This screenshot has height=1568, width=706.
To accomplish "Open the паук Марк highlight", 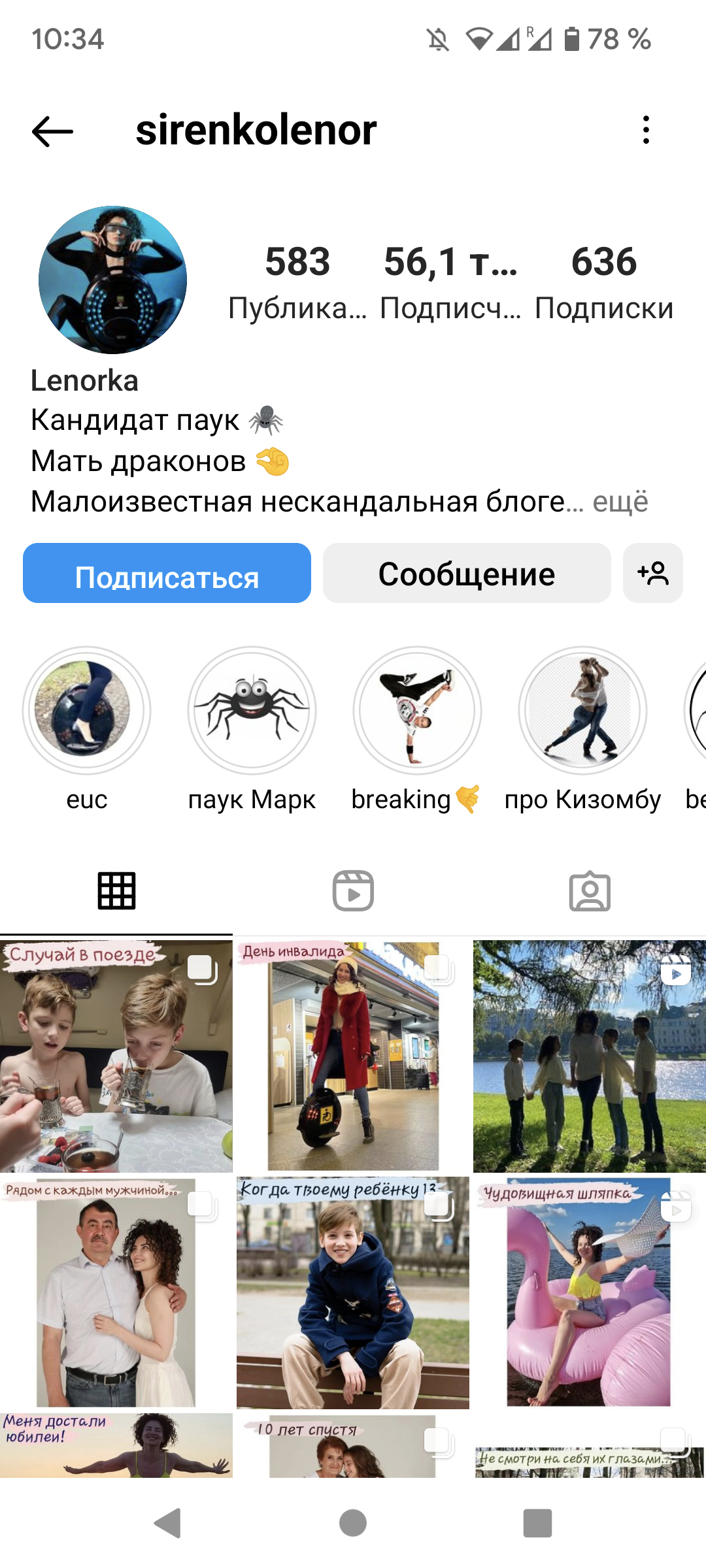I will 252,711.
